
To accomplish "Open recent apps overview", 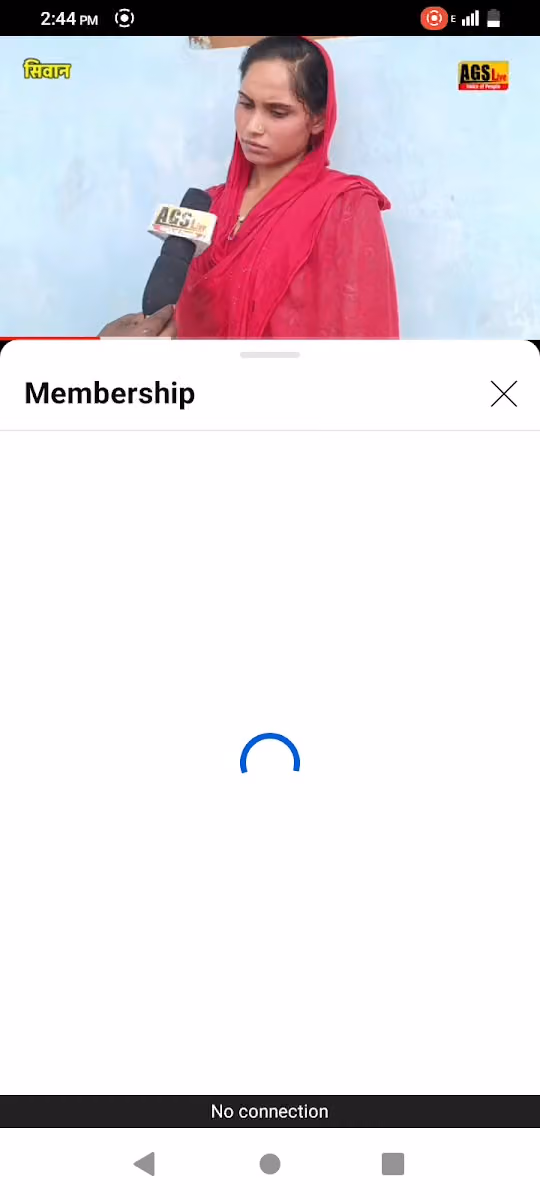I will pos(393,1163).
